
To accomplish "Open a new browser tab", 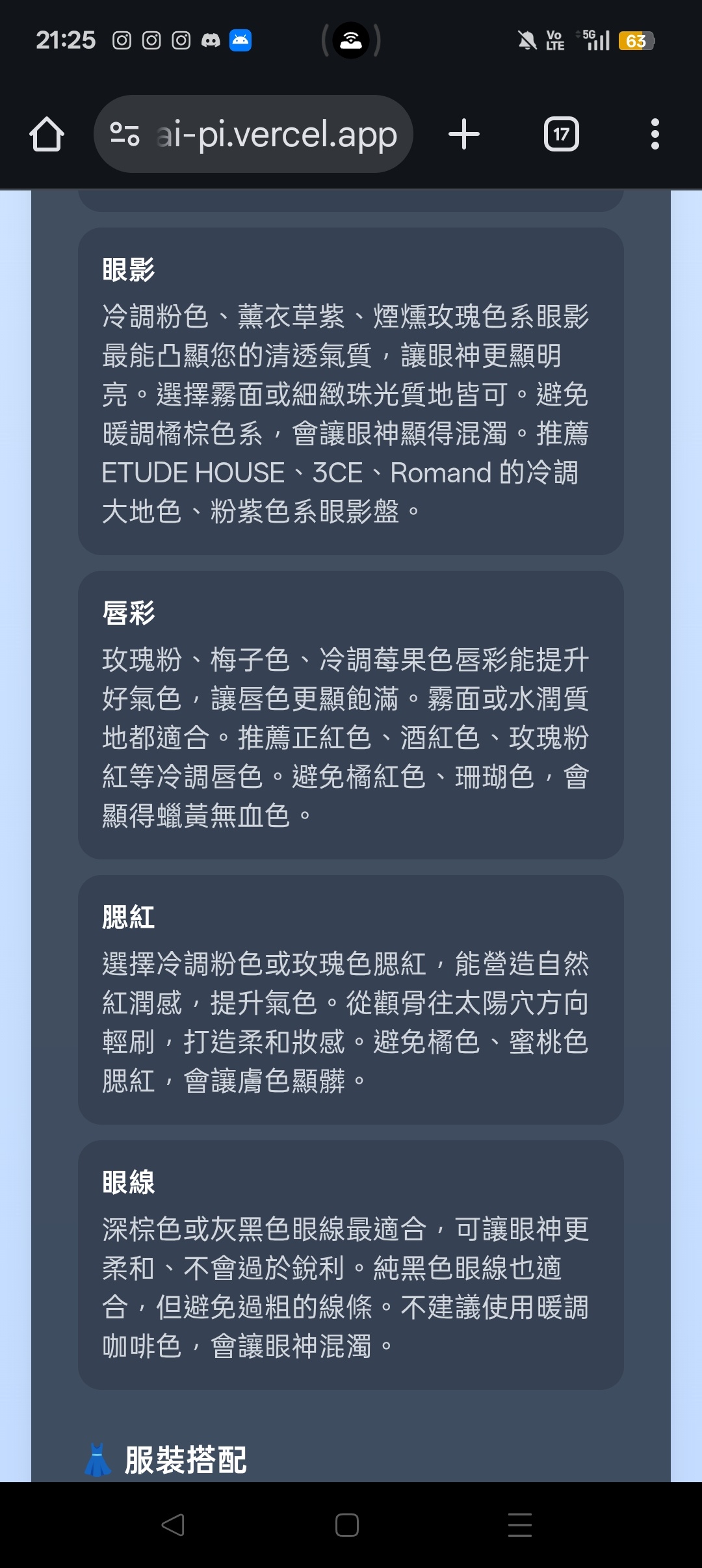I will click(x=464, y=135).
